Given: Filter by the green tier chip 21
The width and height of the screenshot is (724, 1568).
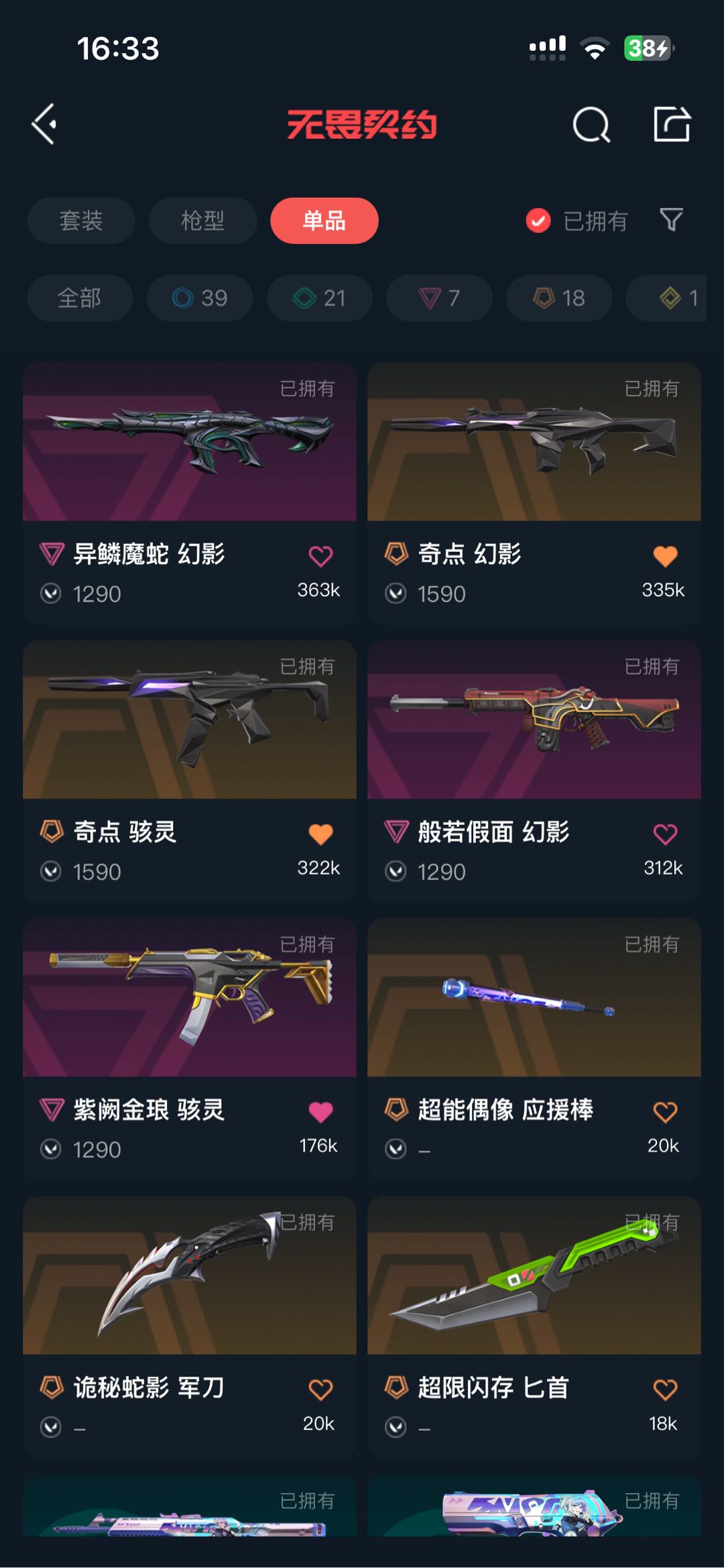Looking at the screenshot, I should [x=319, y=298].
